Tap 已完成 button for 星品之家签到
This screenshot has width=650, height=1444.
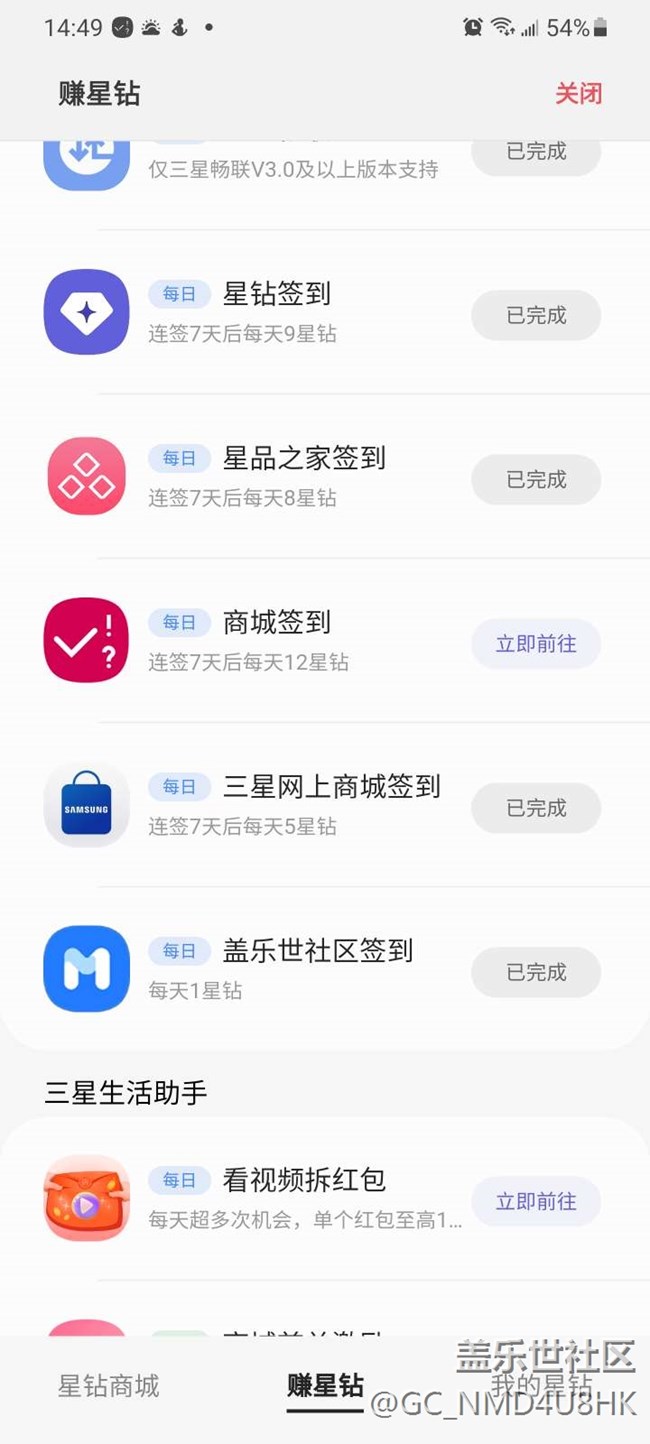point(536,480)
